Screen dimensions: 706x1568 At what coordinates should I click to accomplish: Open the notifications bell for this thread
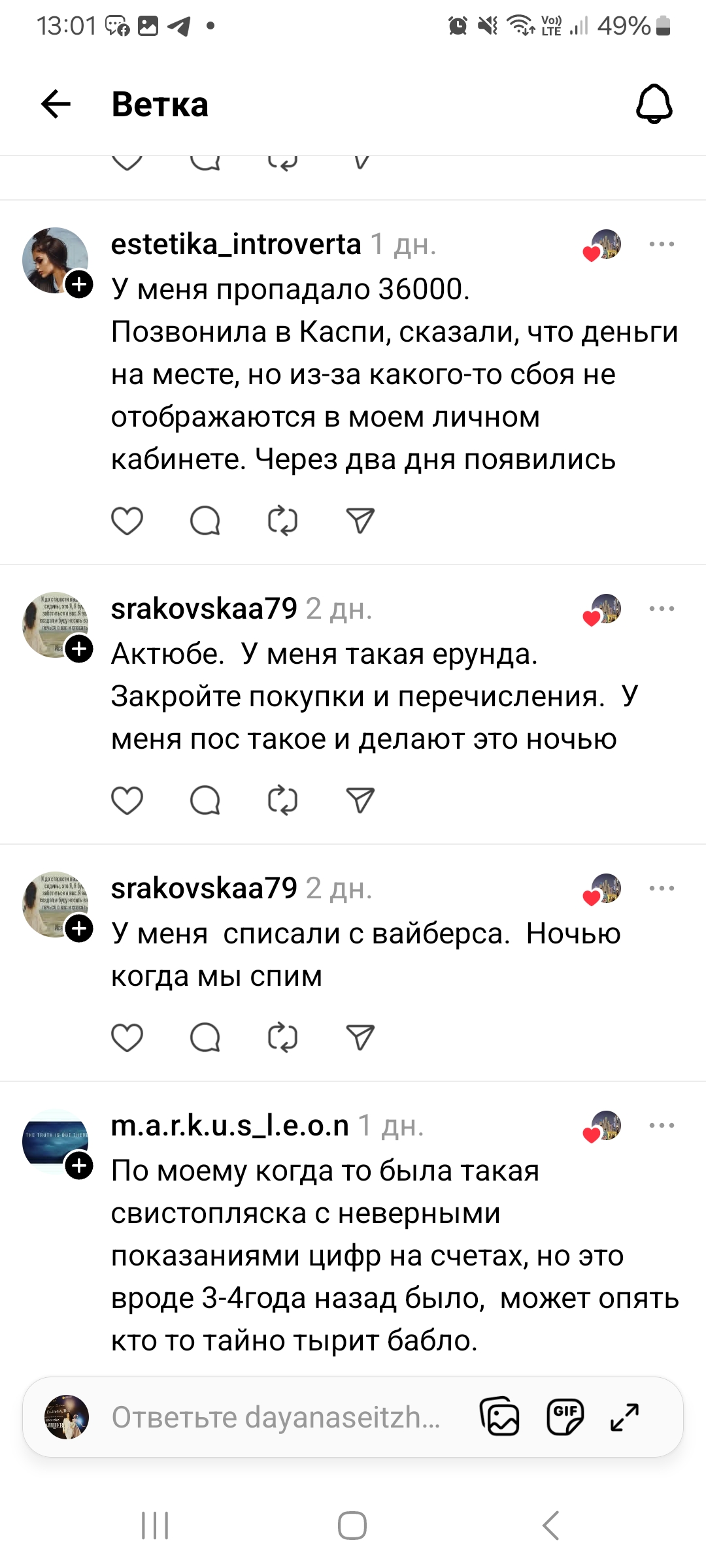point(654,105)
